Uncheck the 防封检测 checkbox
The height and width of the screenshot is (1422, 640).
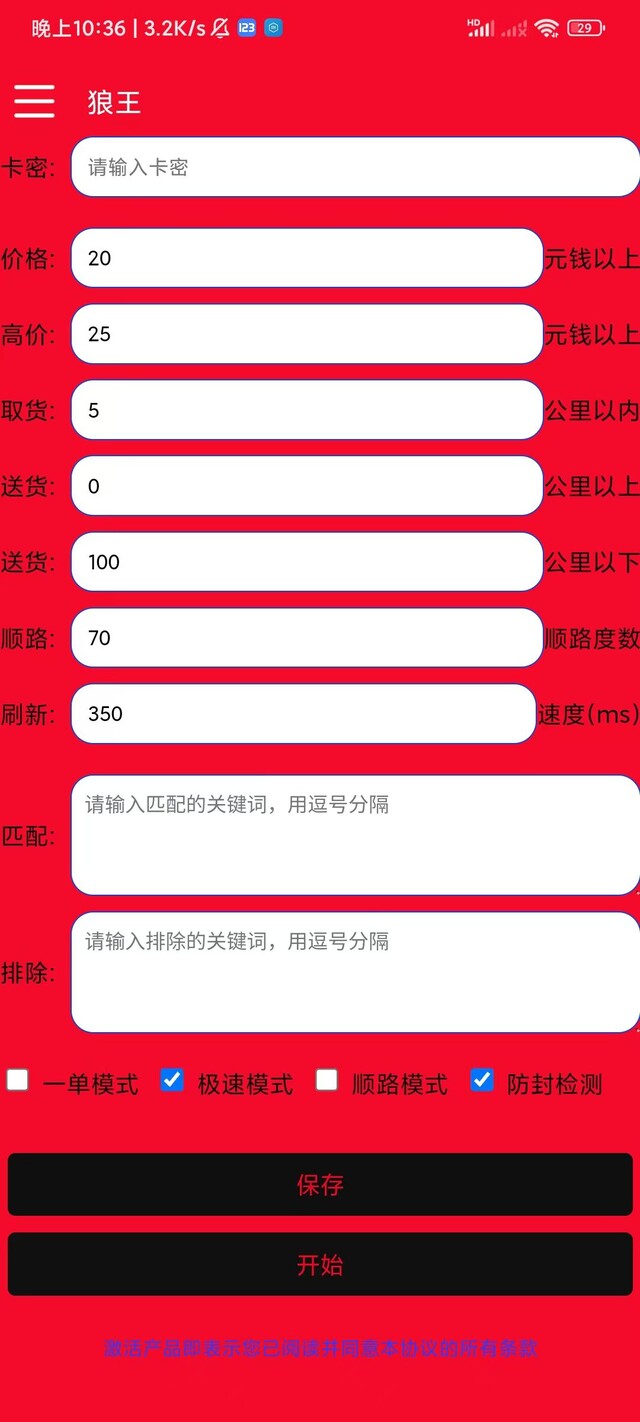click(482, 1080)
